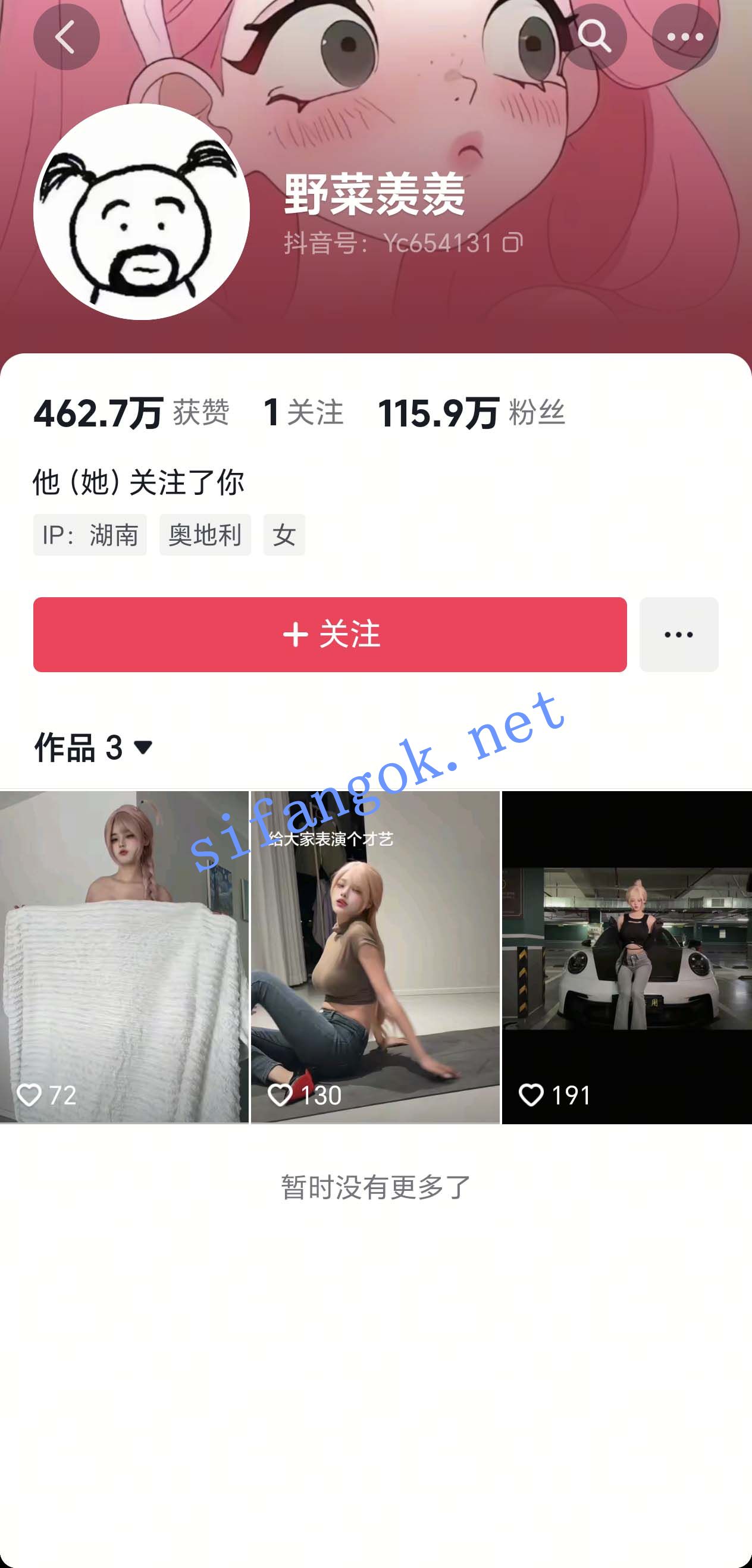Open the profile avatar picture
The image size is (752, 1568).
(142, 212)
